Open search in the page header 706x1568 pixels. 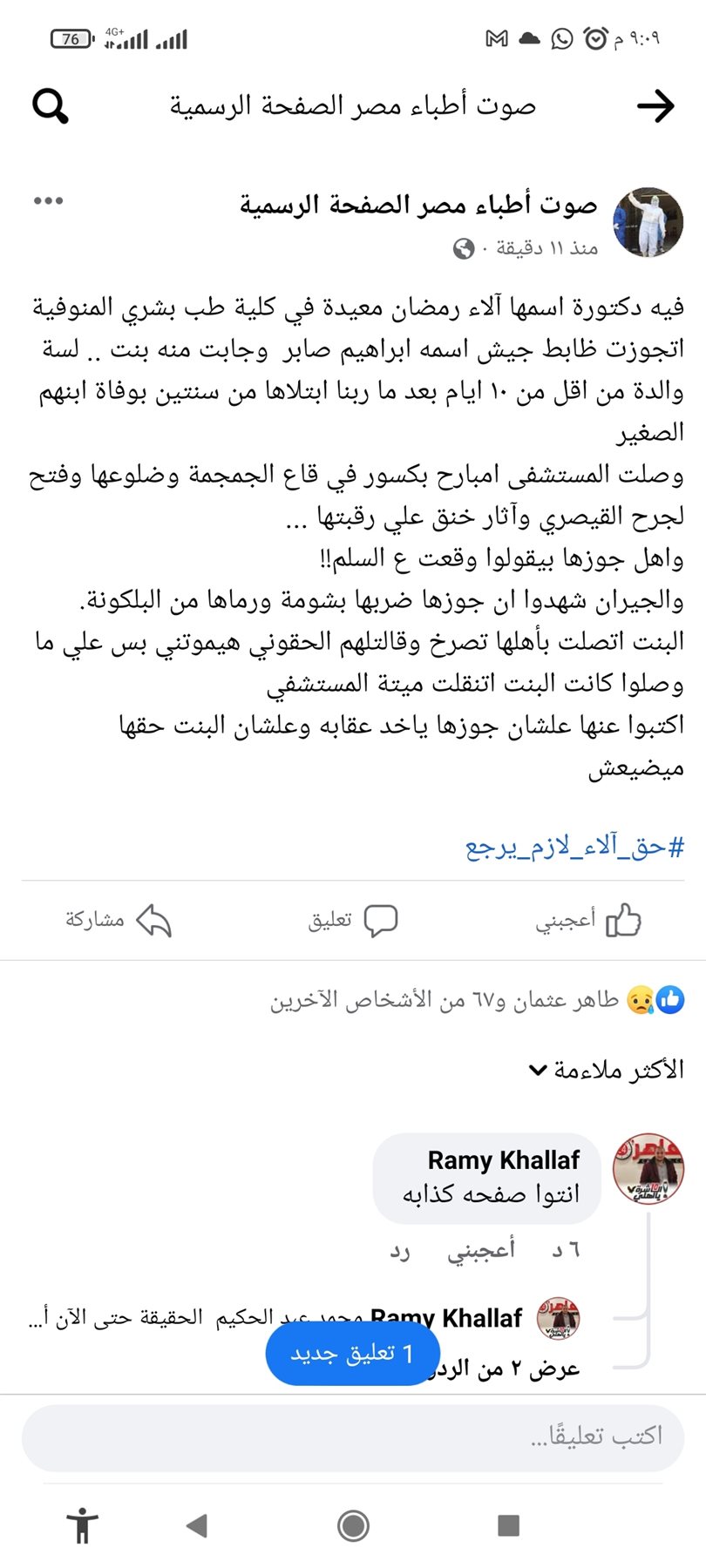point(50,106)
